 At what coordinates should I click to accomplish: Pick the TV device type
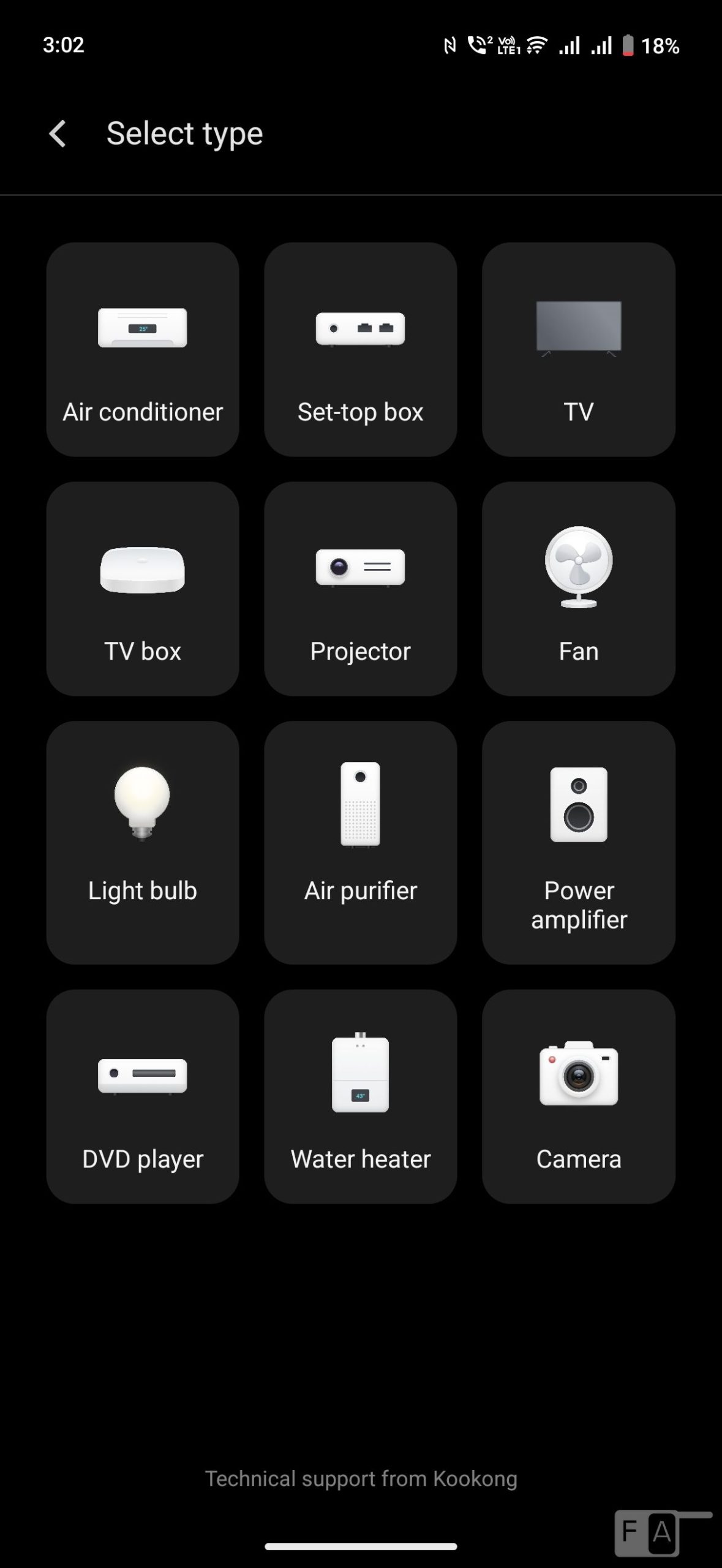pyautogui.click(x=578, y=350)
